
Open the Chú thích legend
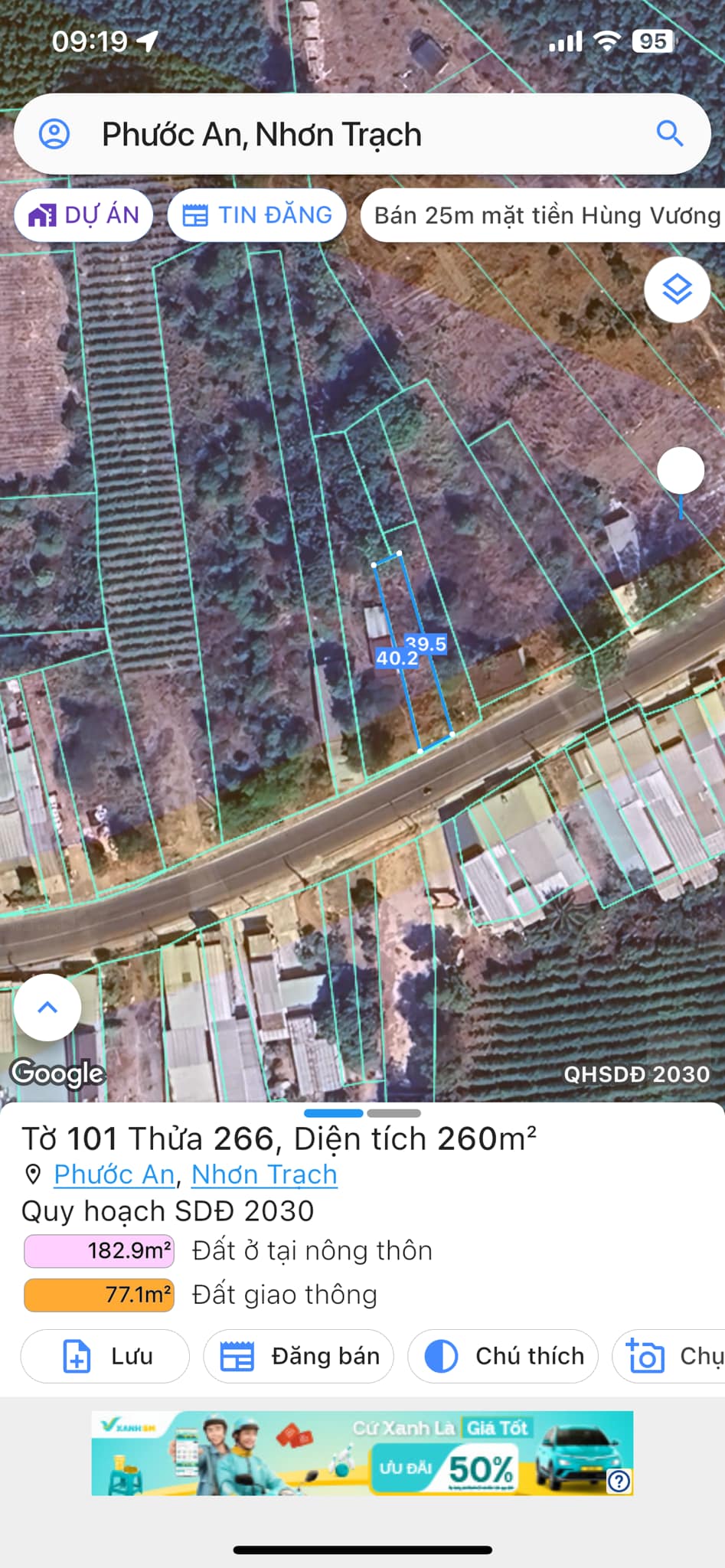(x=503, y=1356)
